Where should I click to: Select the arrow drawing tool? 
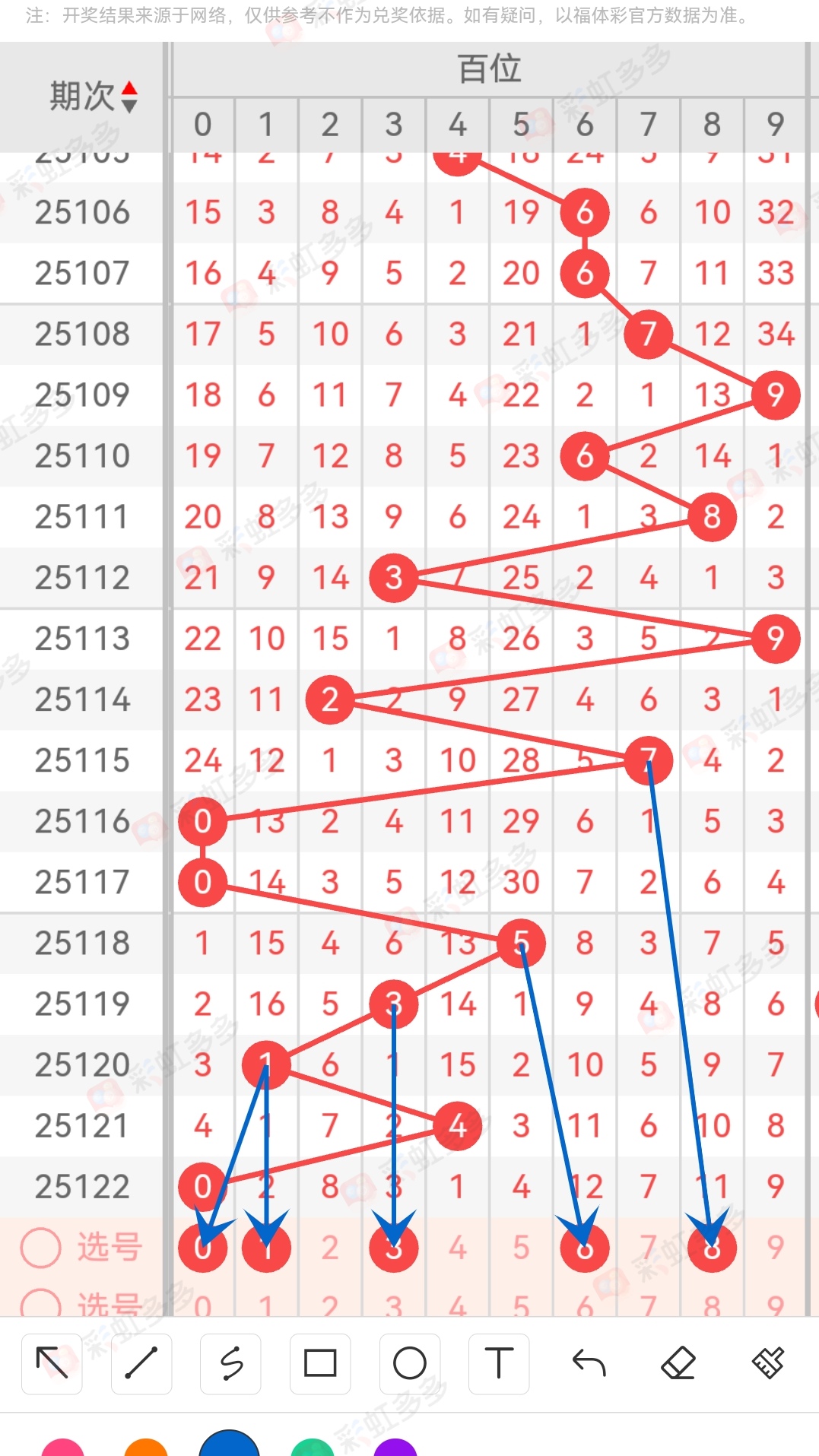coord(52,1363)
